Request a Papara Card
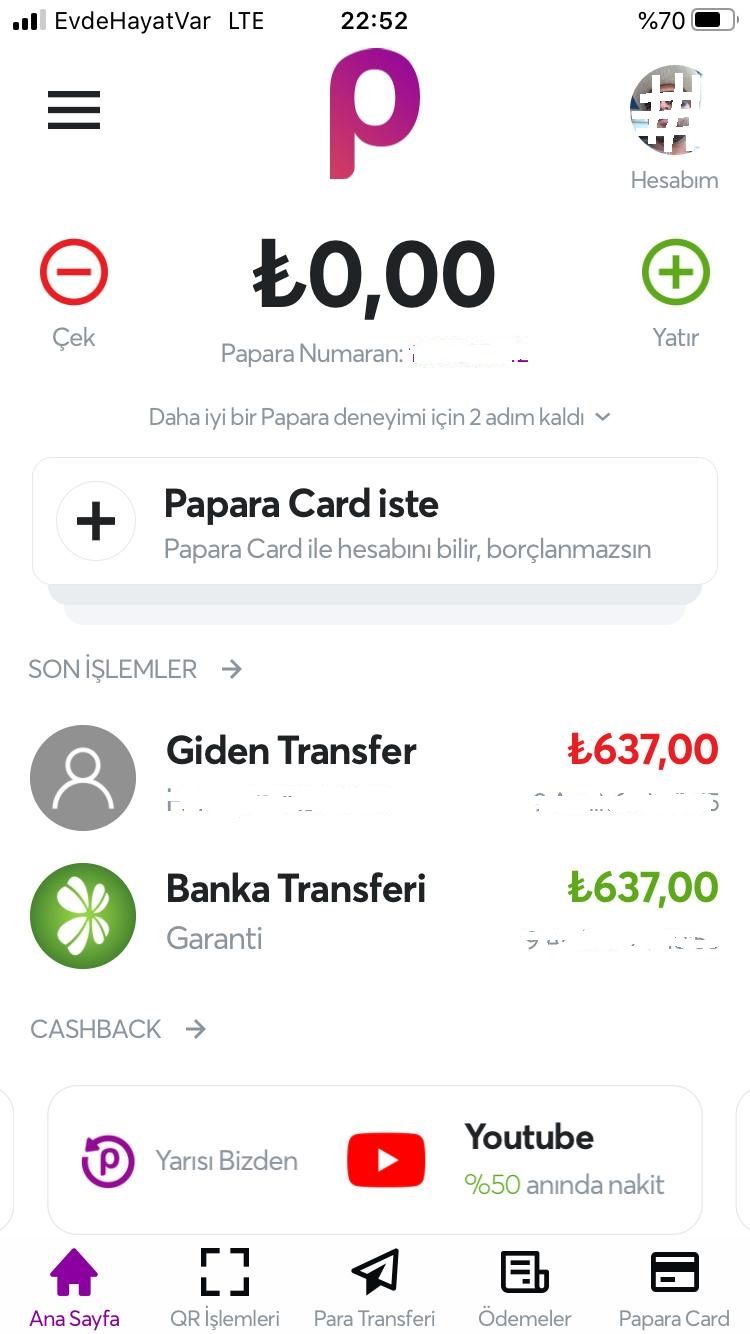Screen dimensions: 750x1334 pyautogui.click(x=374, y=521)
